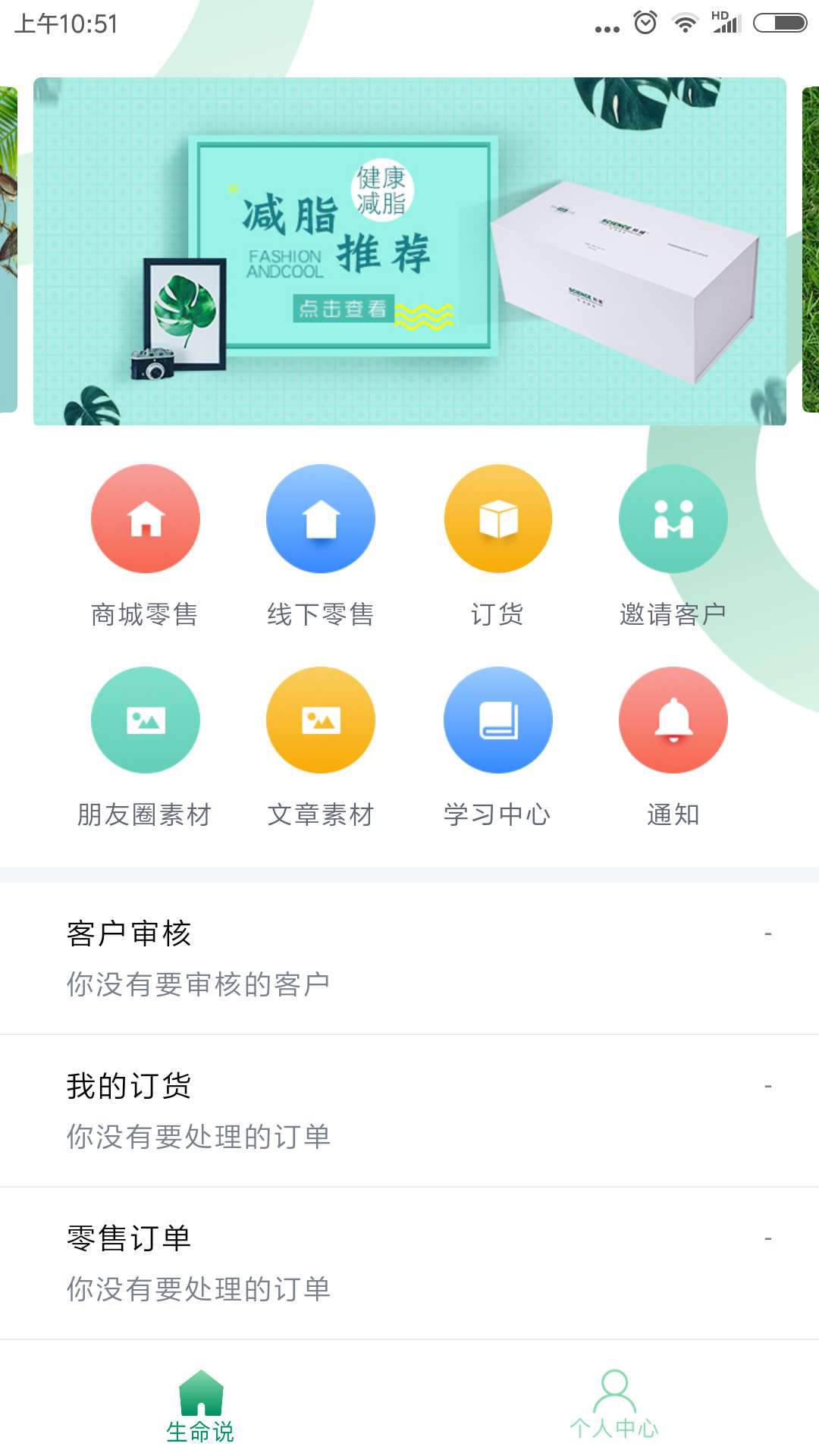Open the 零售订单 retail orders row

pos(409,1263)
